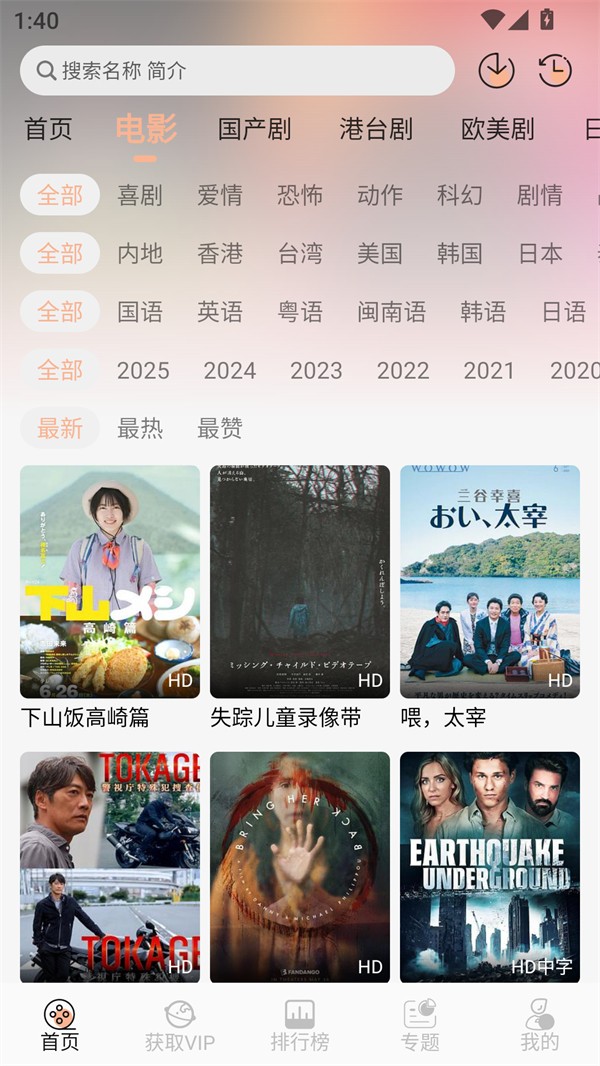Filter by region 香港
The image size is (600, 1066).
[x=220, y=253]
